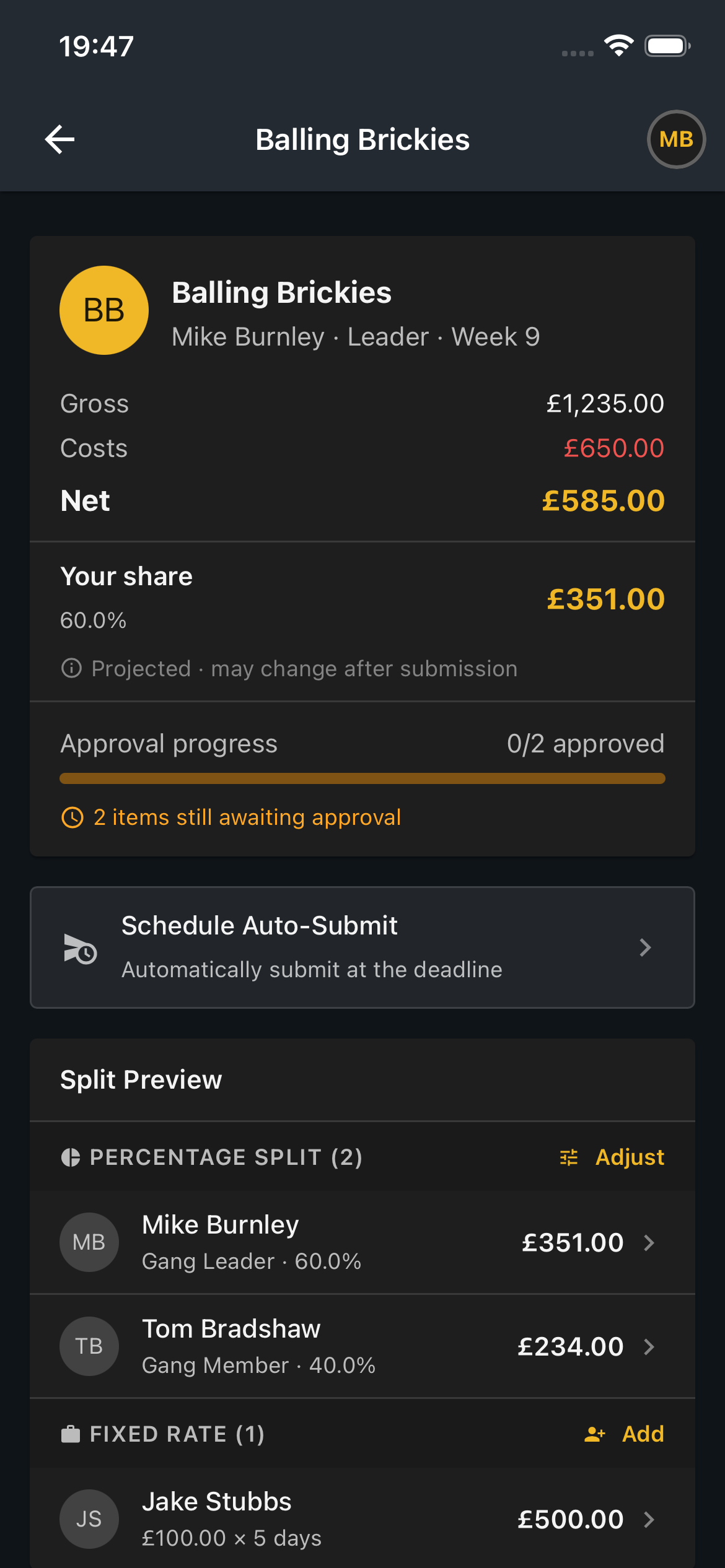Open the MB profile avatar in the header
725x1568 pixels.
coord(676,139)
